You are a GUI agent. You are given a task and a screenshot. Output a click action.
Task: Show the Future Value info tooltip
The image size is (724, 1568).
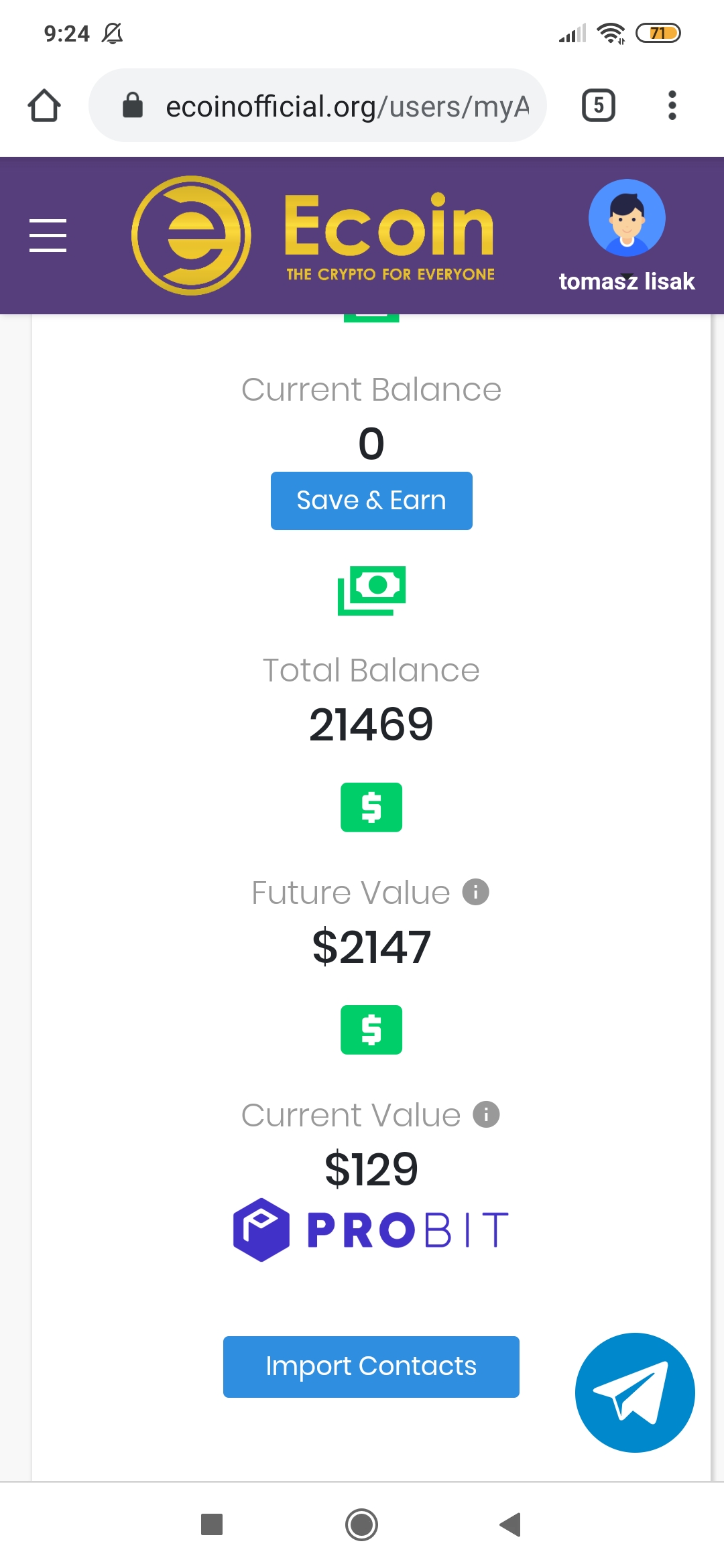476,892
